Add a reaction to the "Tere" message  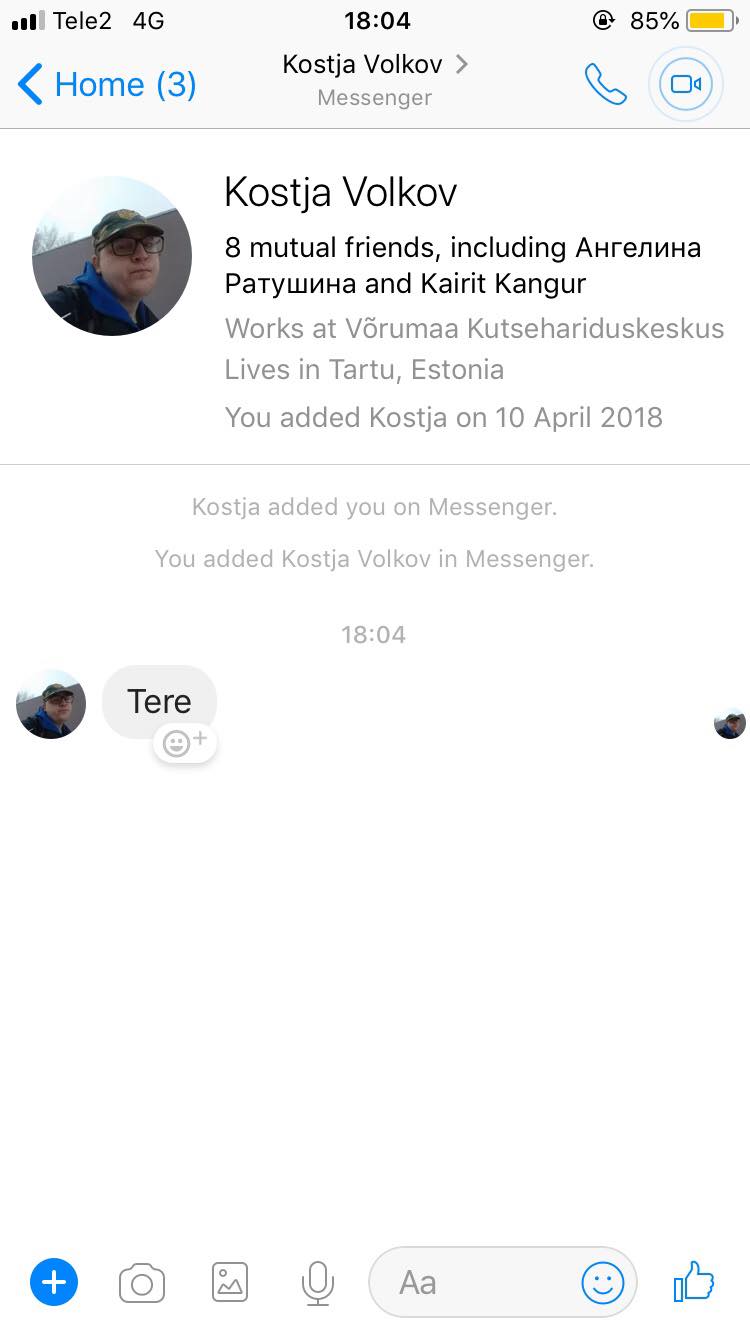(x=185, y=743)
